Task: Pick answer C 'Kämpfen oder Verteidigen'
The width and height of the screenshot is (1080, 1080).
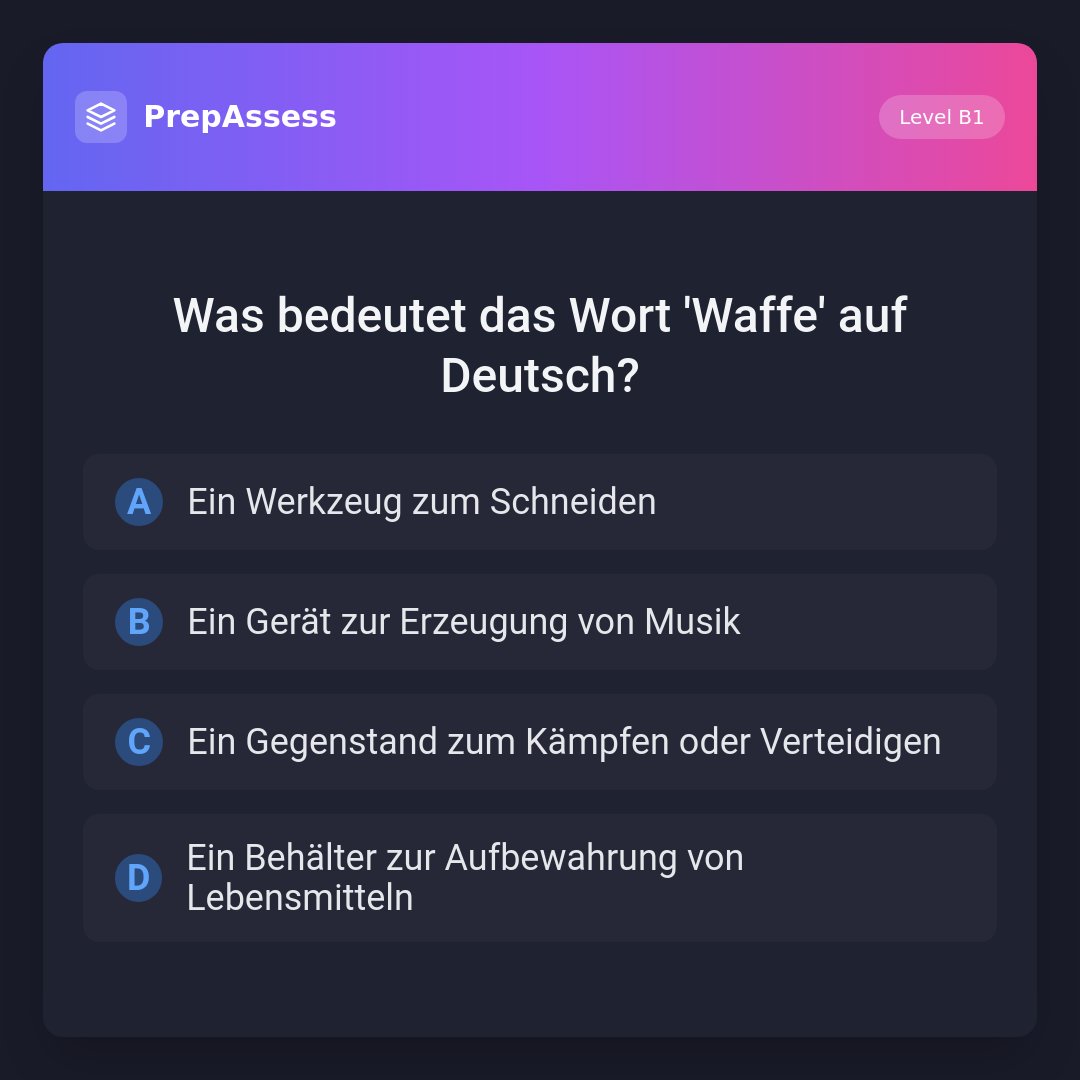Action: 540,742
